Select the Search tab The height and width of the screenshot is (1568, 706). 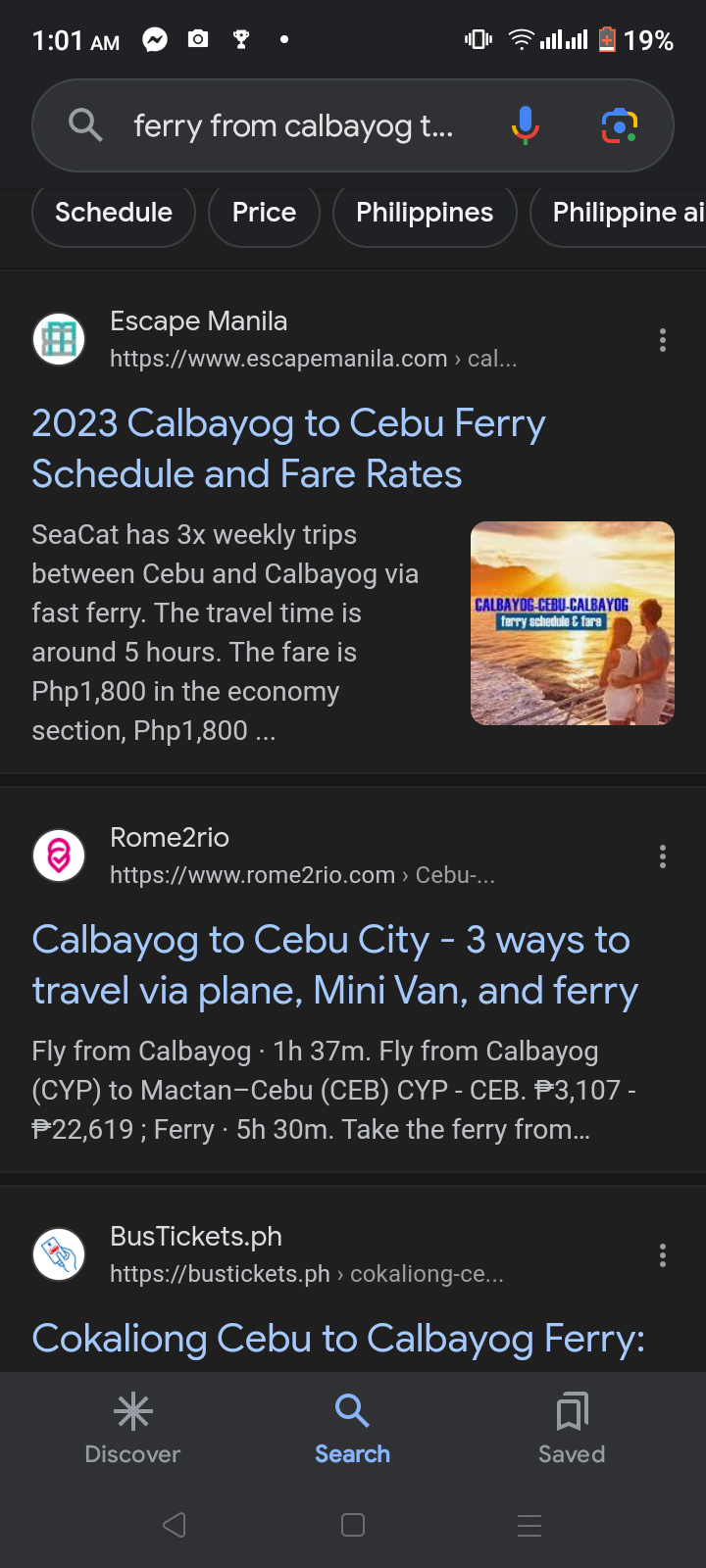click(x=352, y=1429)
